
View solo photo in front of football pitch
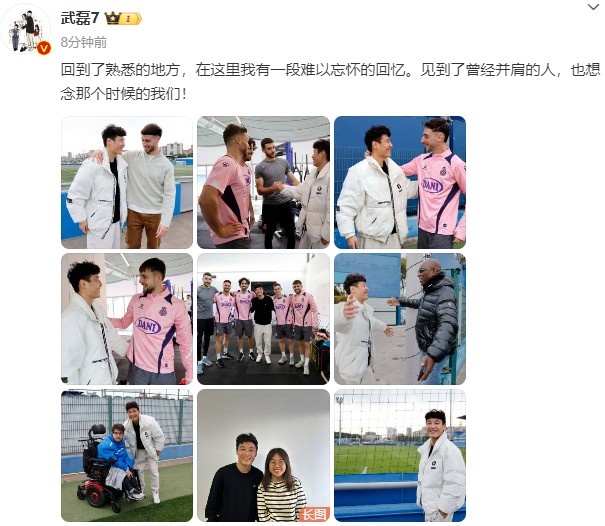(400, 455)
